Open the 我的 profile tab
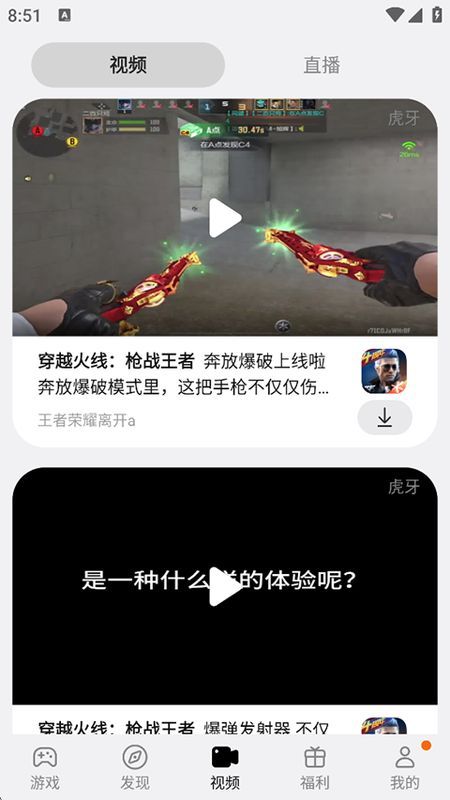450x800 pixels. [x=405, y=768]
